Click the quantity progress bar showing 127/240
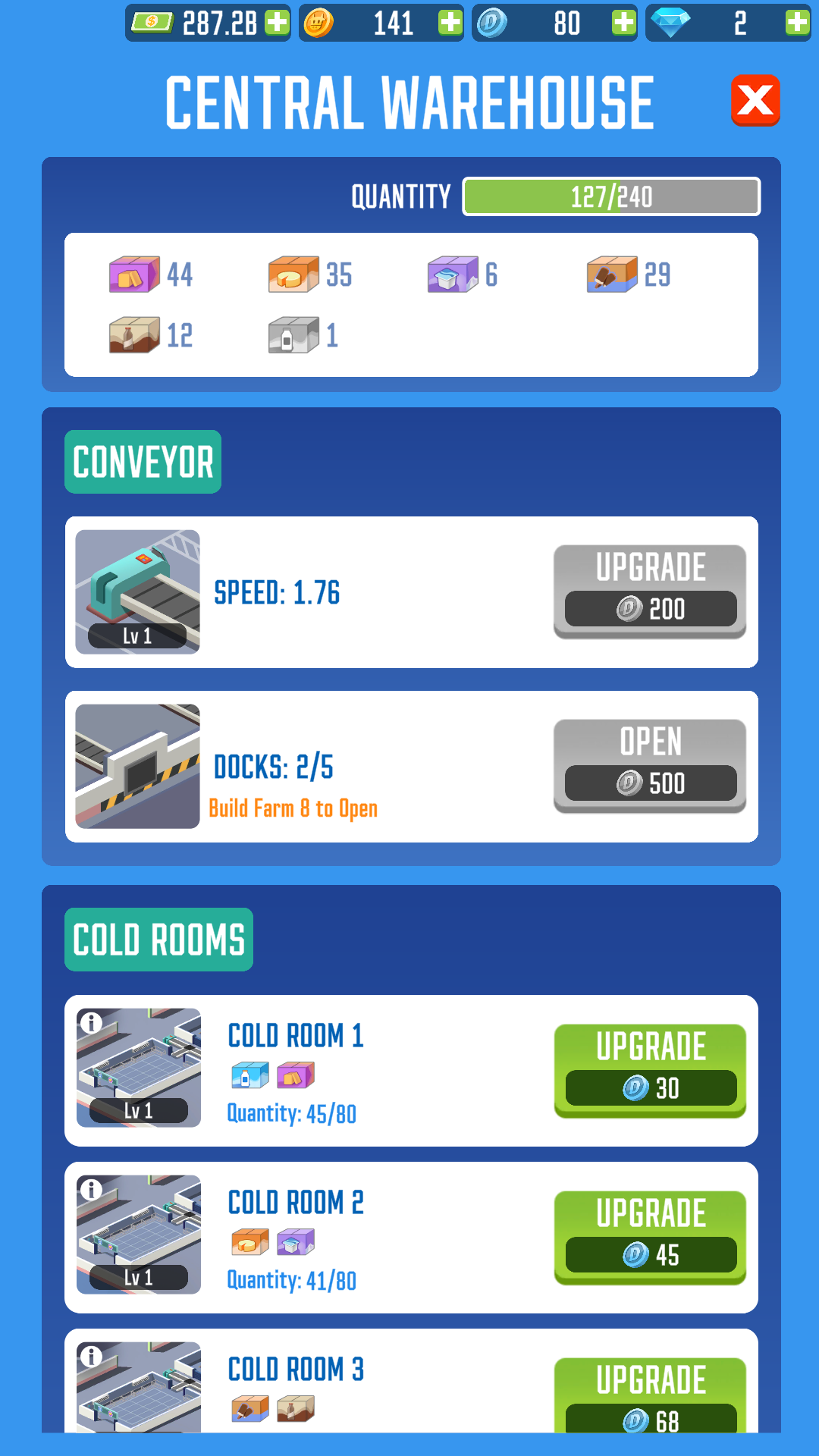819x1456 pixels. pos(610,196)
